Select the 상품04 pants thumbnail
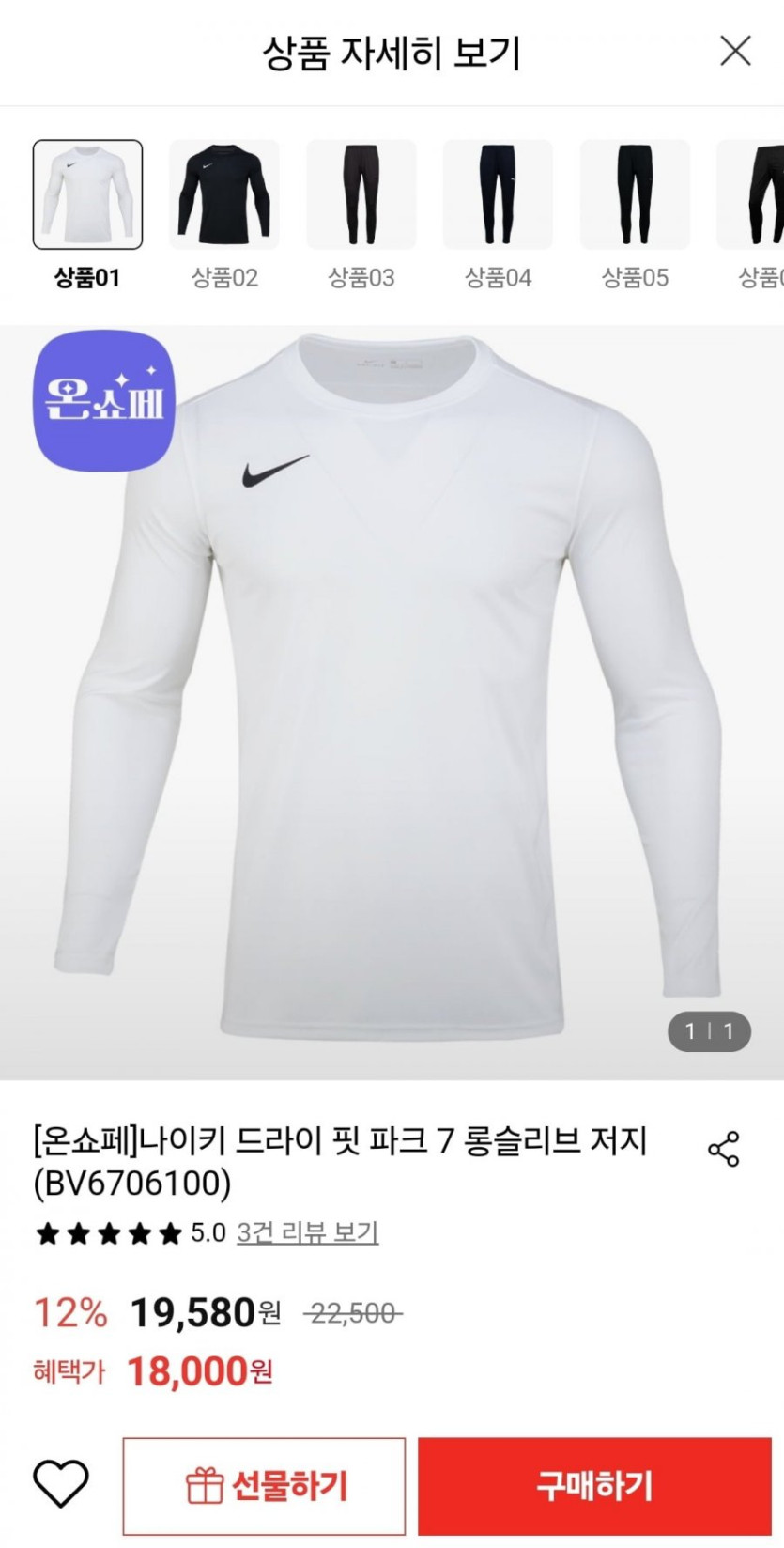The width and height of the screenshot is (784, 1548). tap(498, 194)
